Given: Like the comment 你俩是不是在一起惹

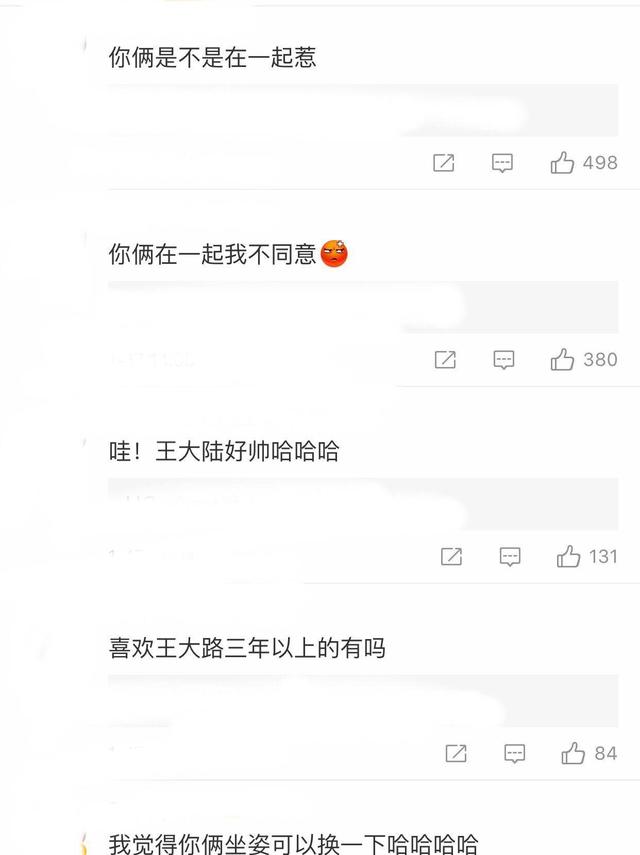Looking at the screenshot, I should (x=562, y=162).
